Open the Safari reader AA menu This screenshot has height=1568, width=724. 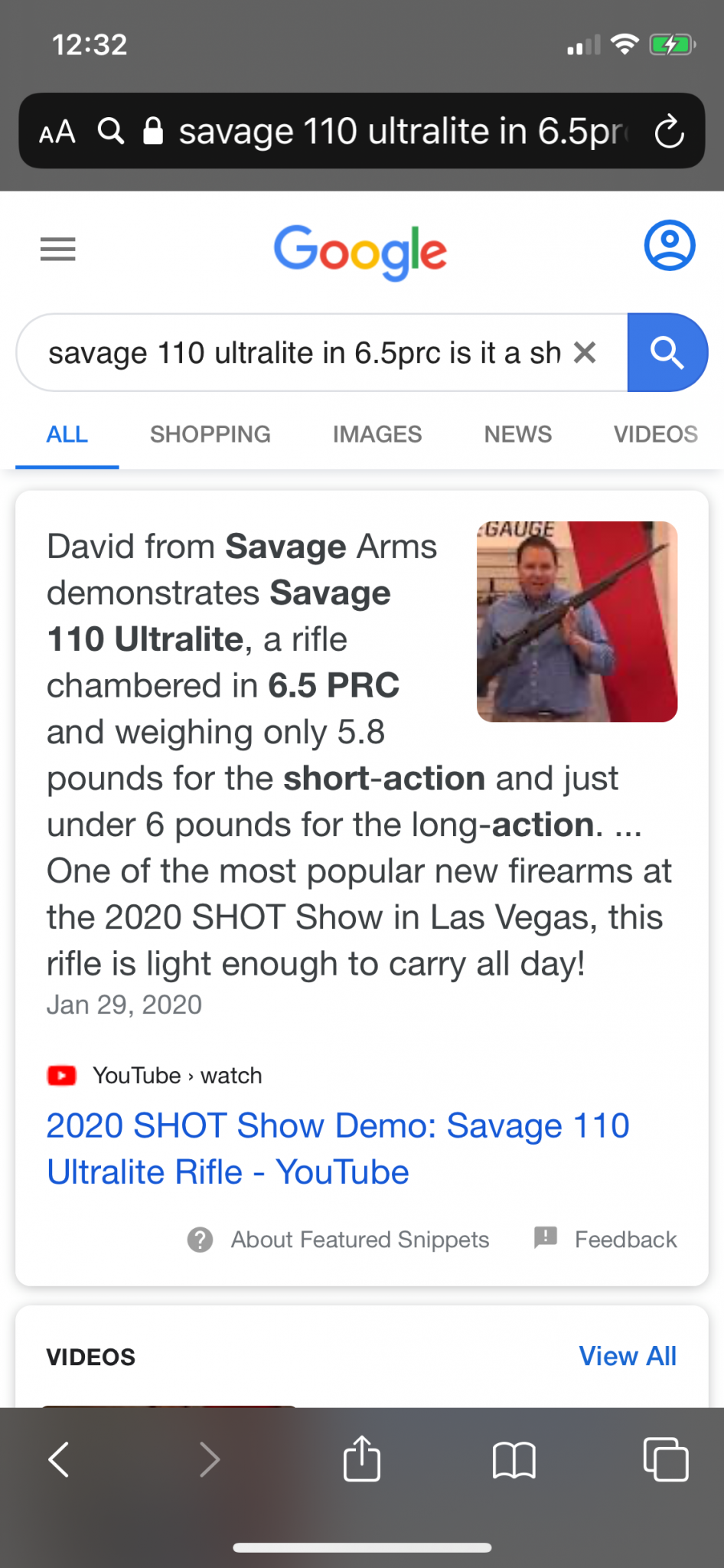point(57,132)
